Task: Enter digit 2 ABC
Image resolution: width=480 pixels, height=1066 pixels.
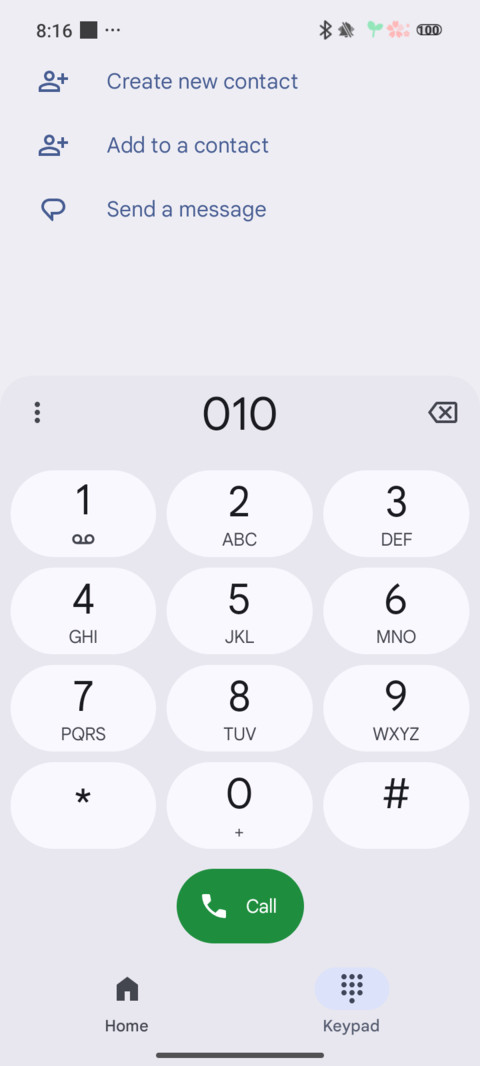Action: (239, 514)
